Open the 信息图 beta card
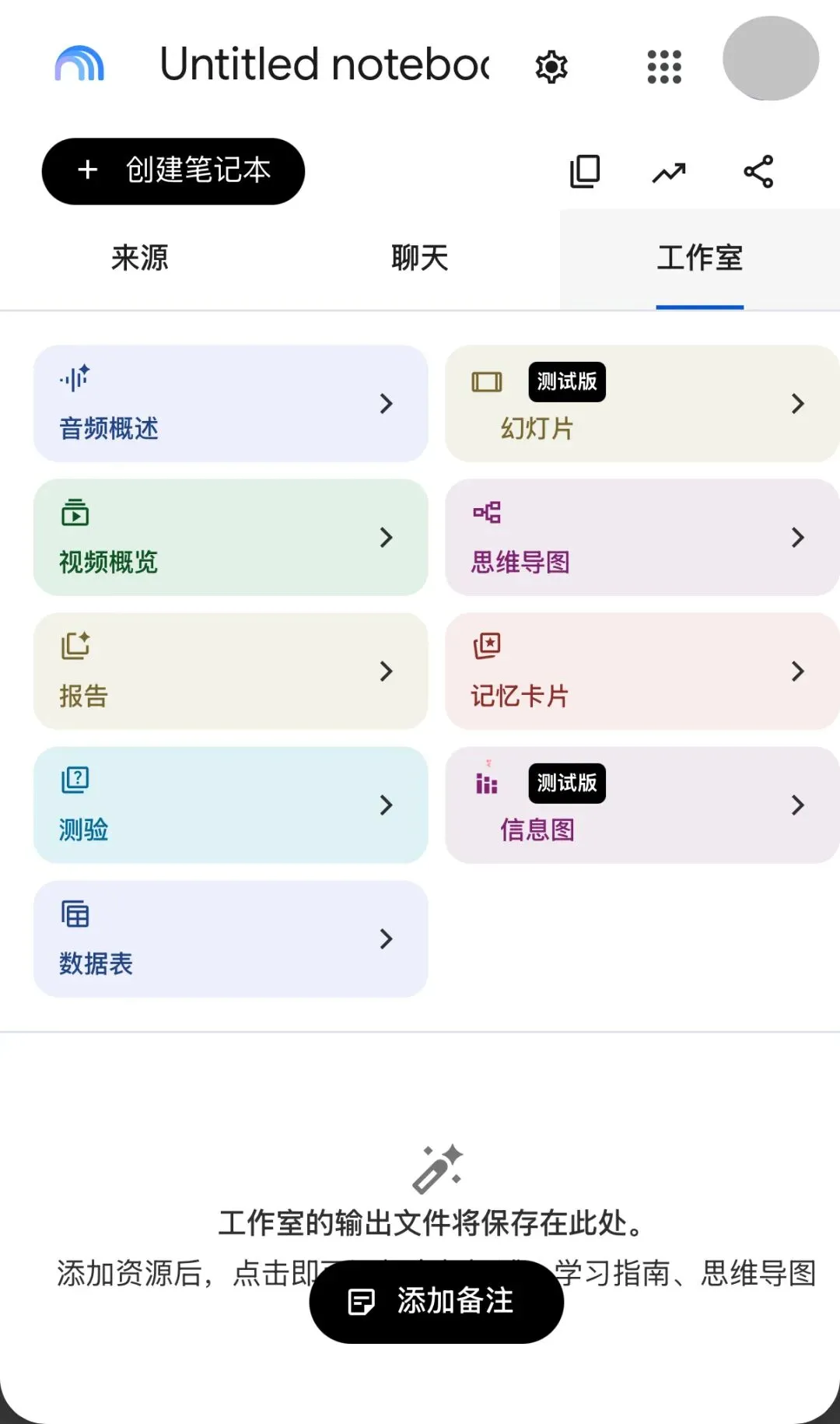Screen dimensions: 840x1424 (x=642, y=805)
